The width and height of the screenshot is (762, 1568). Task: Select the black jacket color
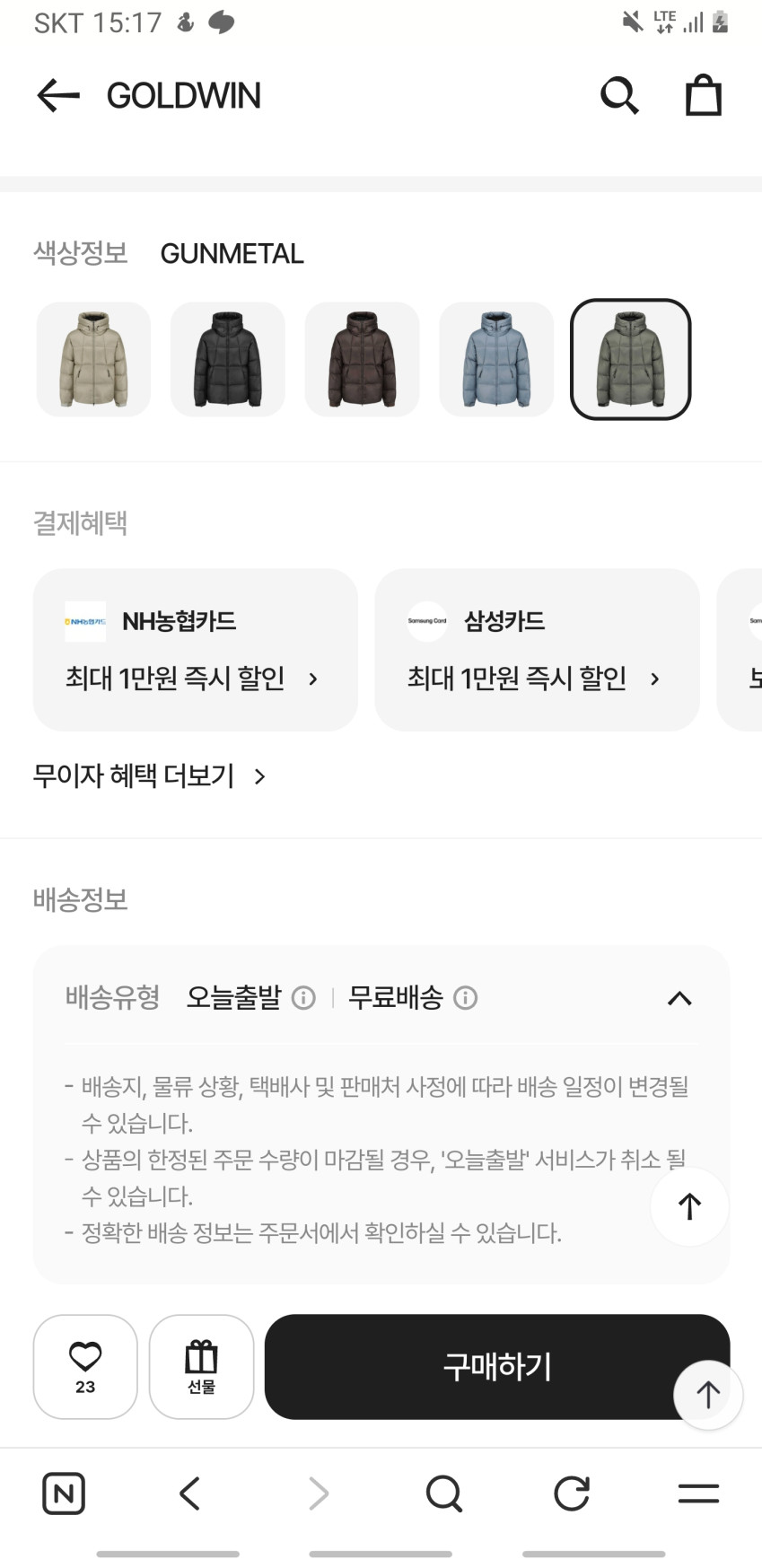tap(228, 359)
